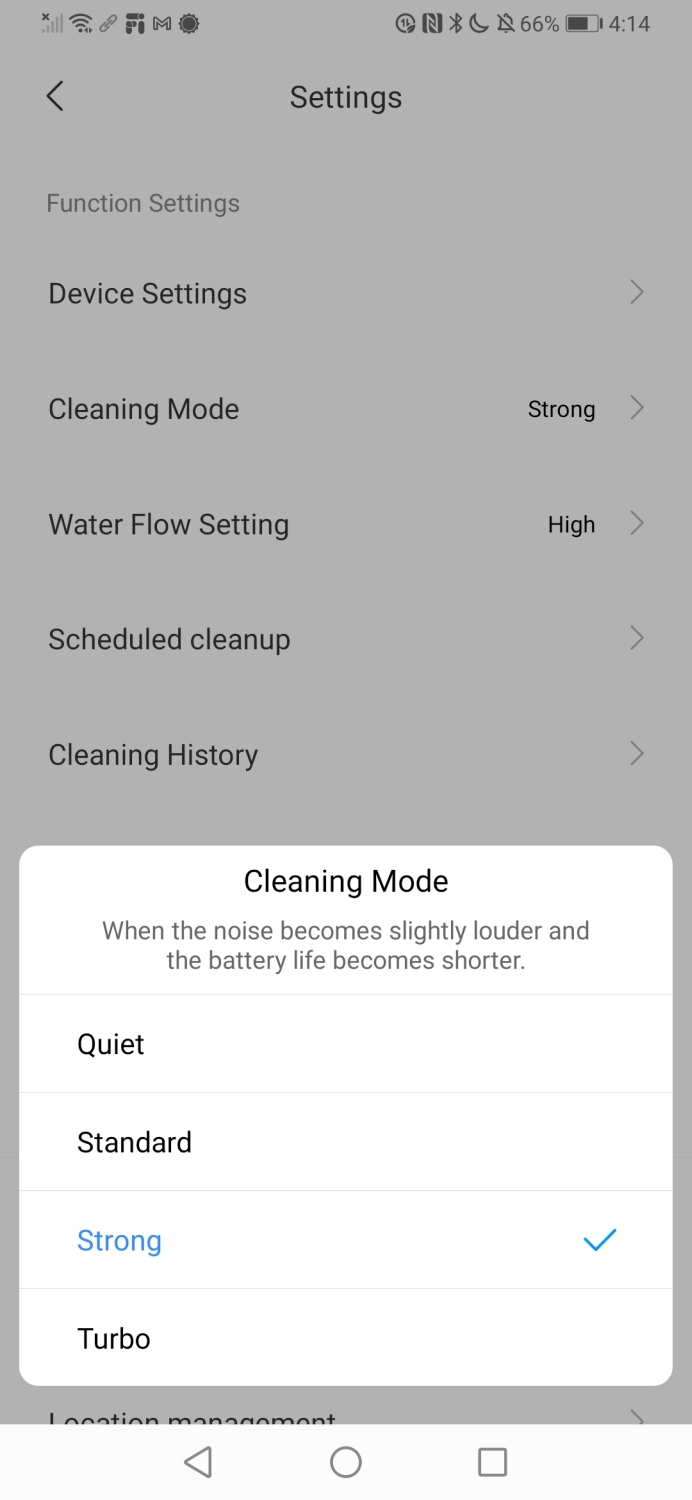Go back with the system back button
The width and height of the screenshot is (692, 1500).
(198, 1462)
